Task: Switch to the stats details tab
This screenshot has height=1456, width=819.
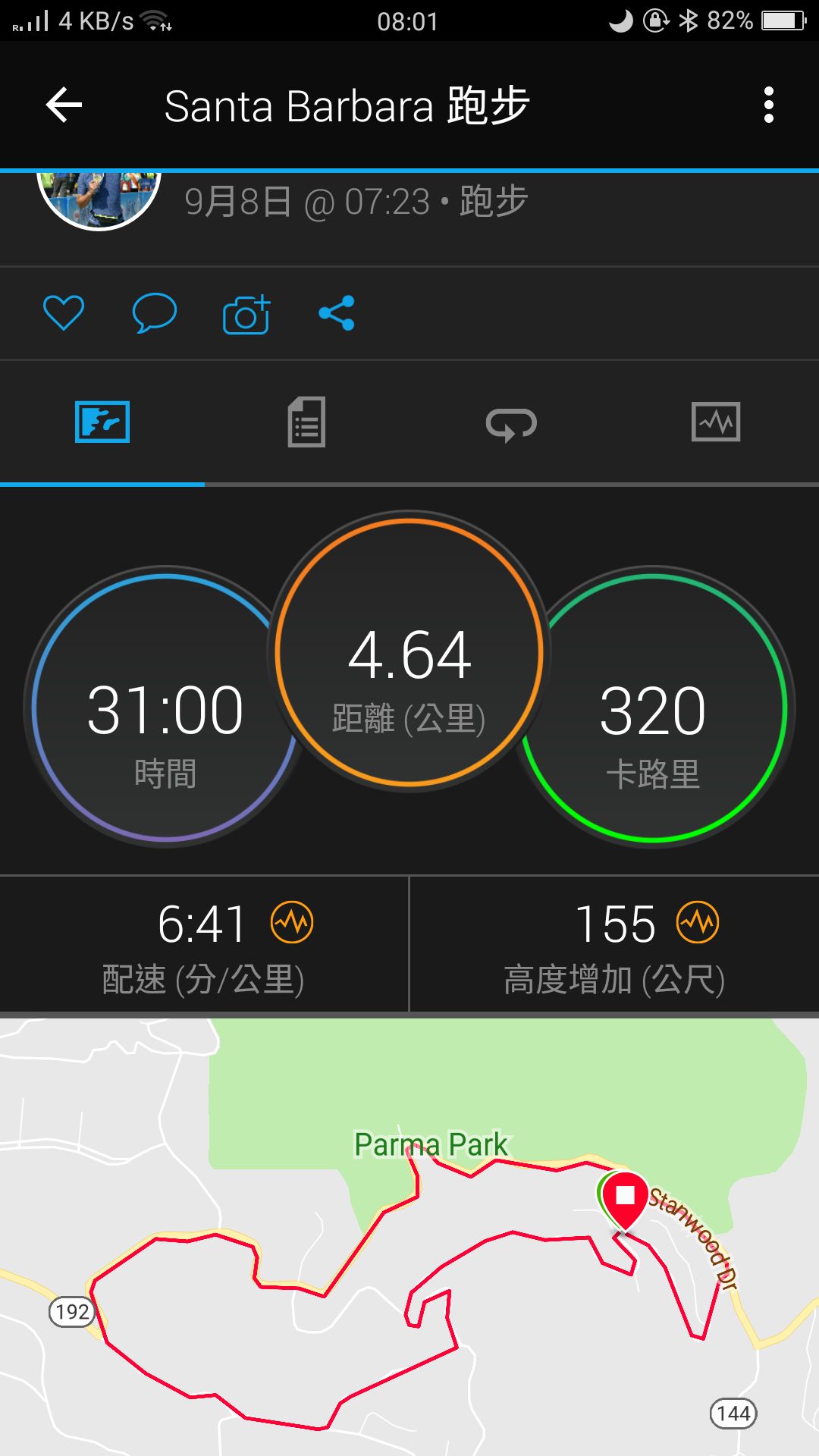Action: tap(306, 422)
